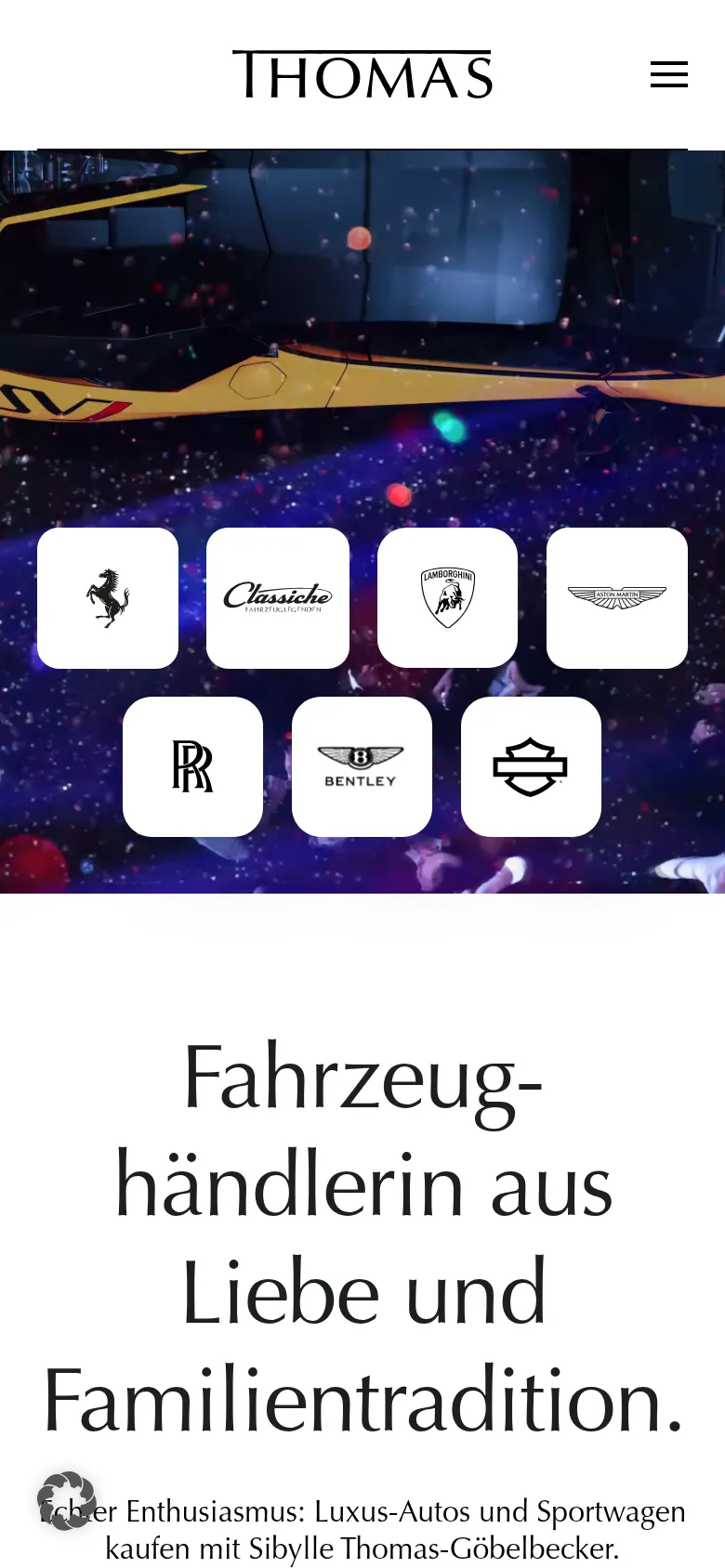Open the cookie settings badge
The width and height of the screenshot is (725, 1568).
coord(66,1500)
